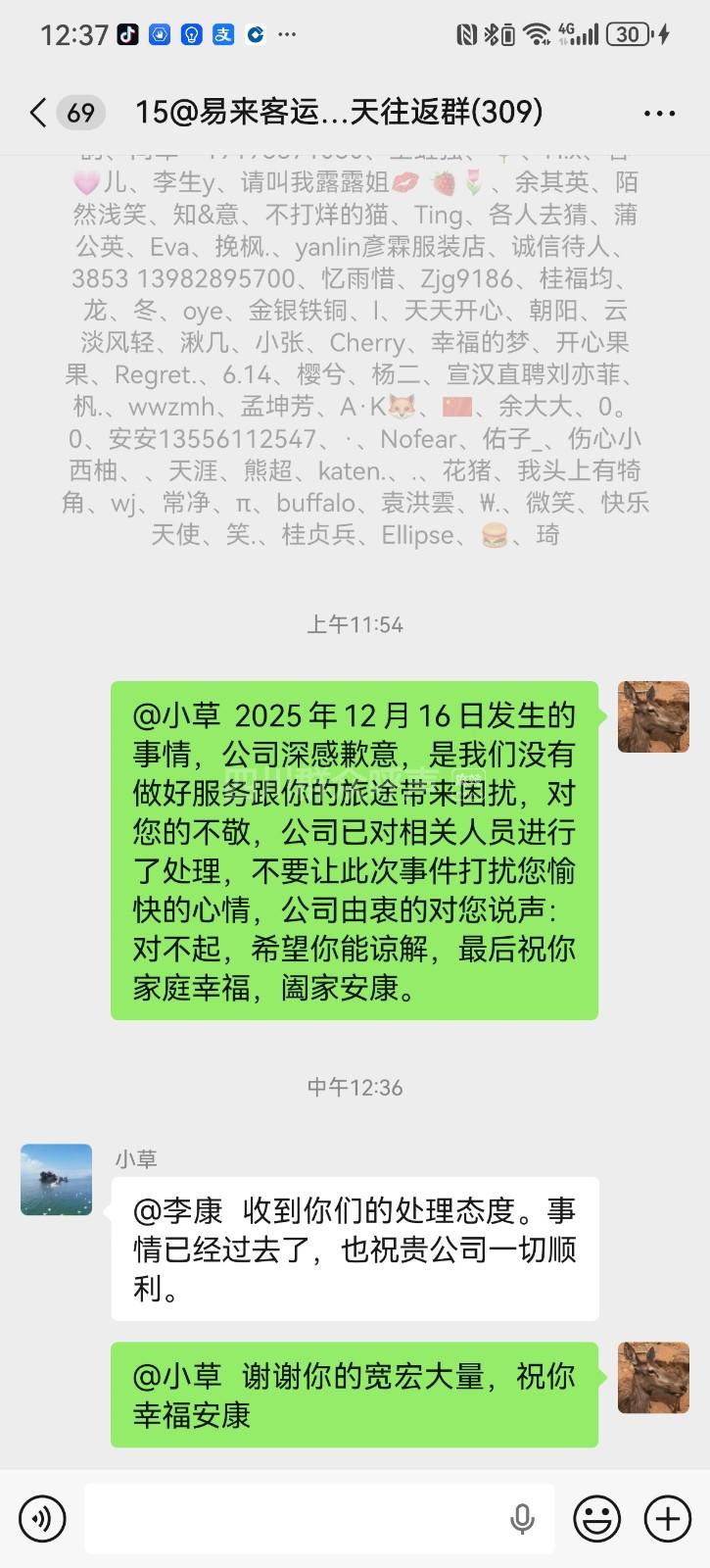Open the plus attachments menu
Screen dimensions: 710x1568
(x=668, y=1519)
